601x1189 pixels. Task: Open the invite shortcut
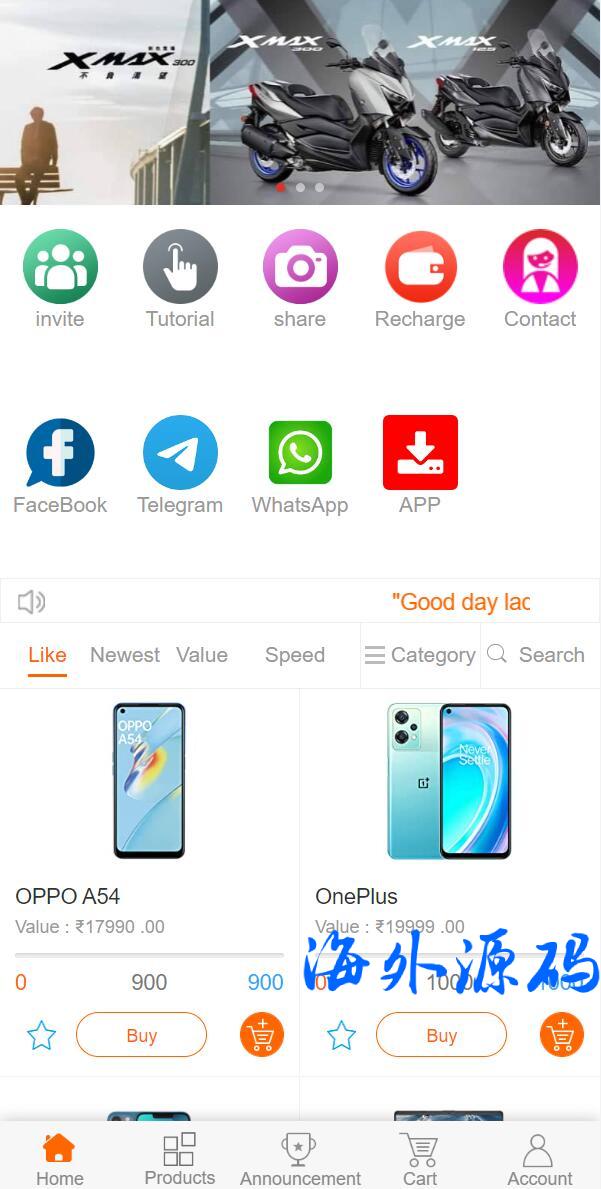click(x=60, y=267)
